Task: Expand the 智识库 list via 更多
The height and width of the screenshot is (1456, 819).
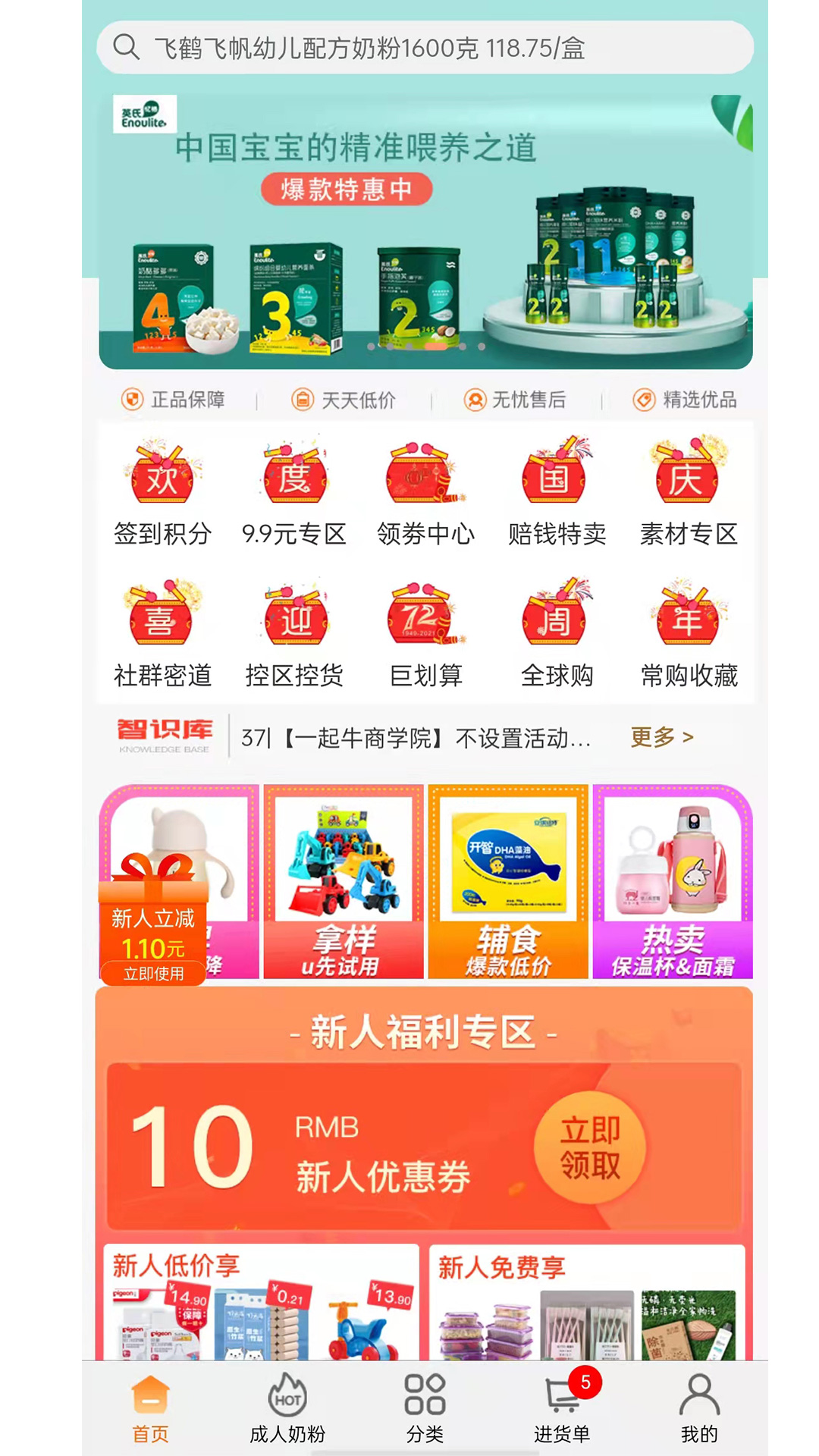Action: click(661, 737)
